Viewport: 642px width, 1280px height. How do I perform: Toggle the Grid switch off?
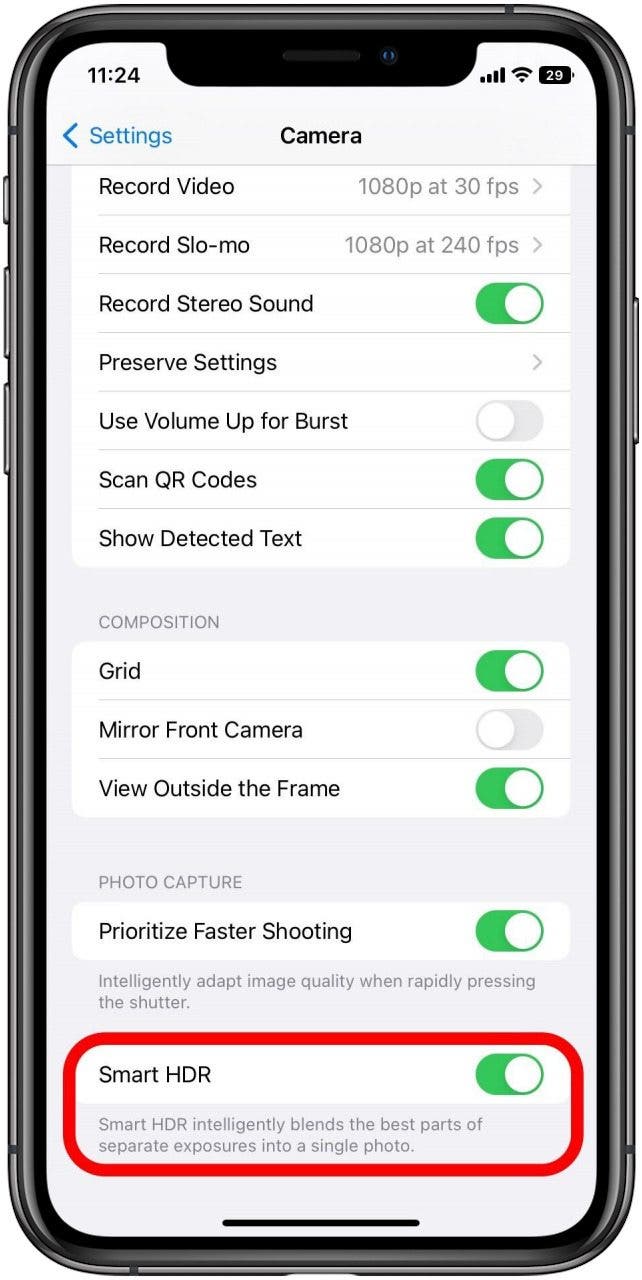509,671
